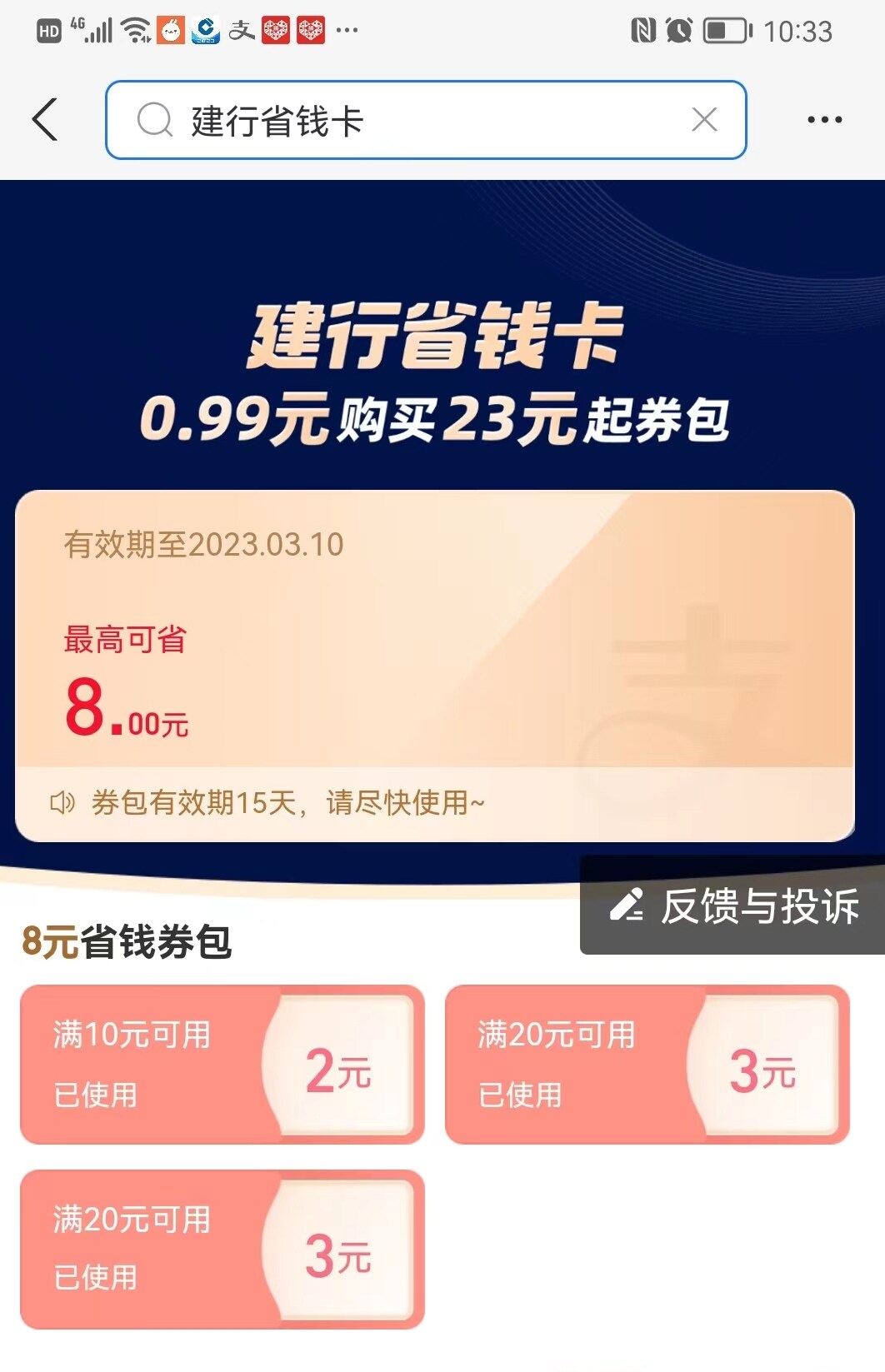Open the ellipsis more-options menu

point(824,119)
